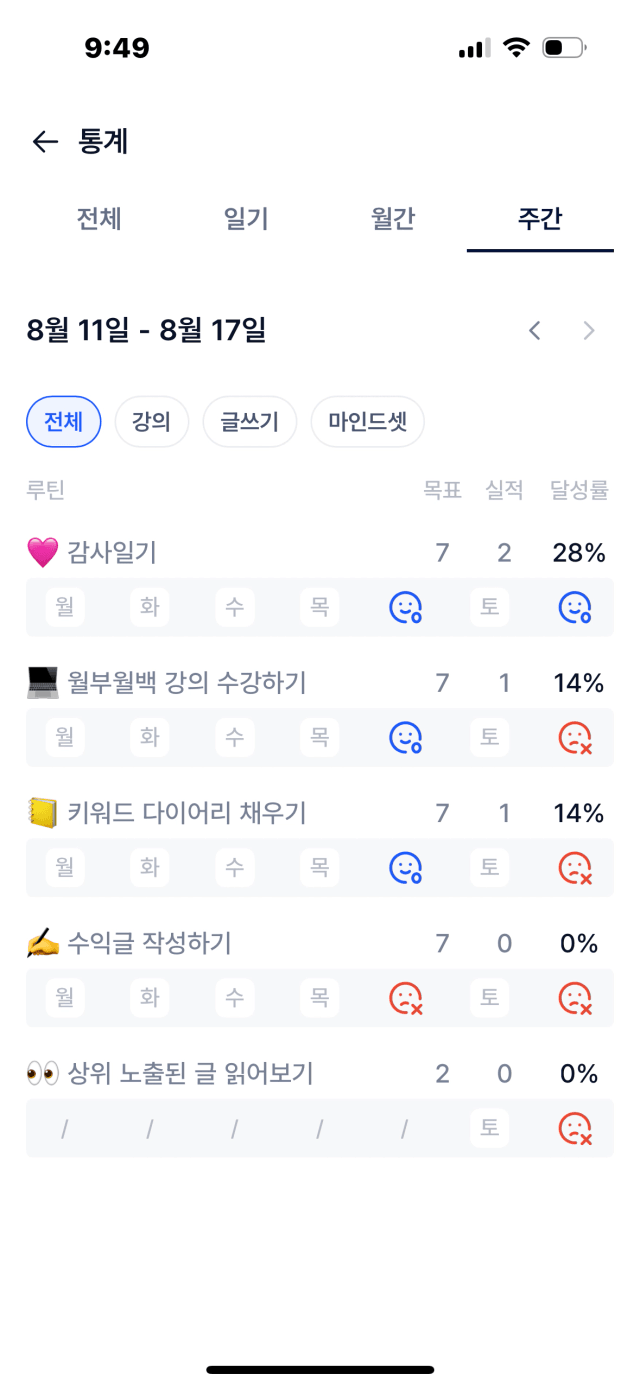Filter routines by 마인드셋
Screen dimensions: 640x1387
(x=368, y=422)
